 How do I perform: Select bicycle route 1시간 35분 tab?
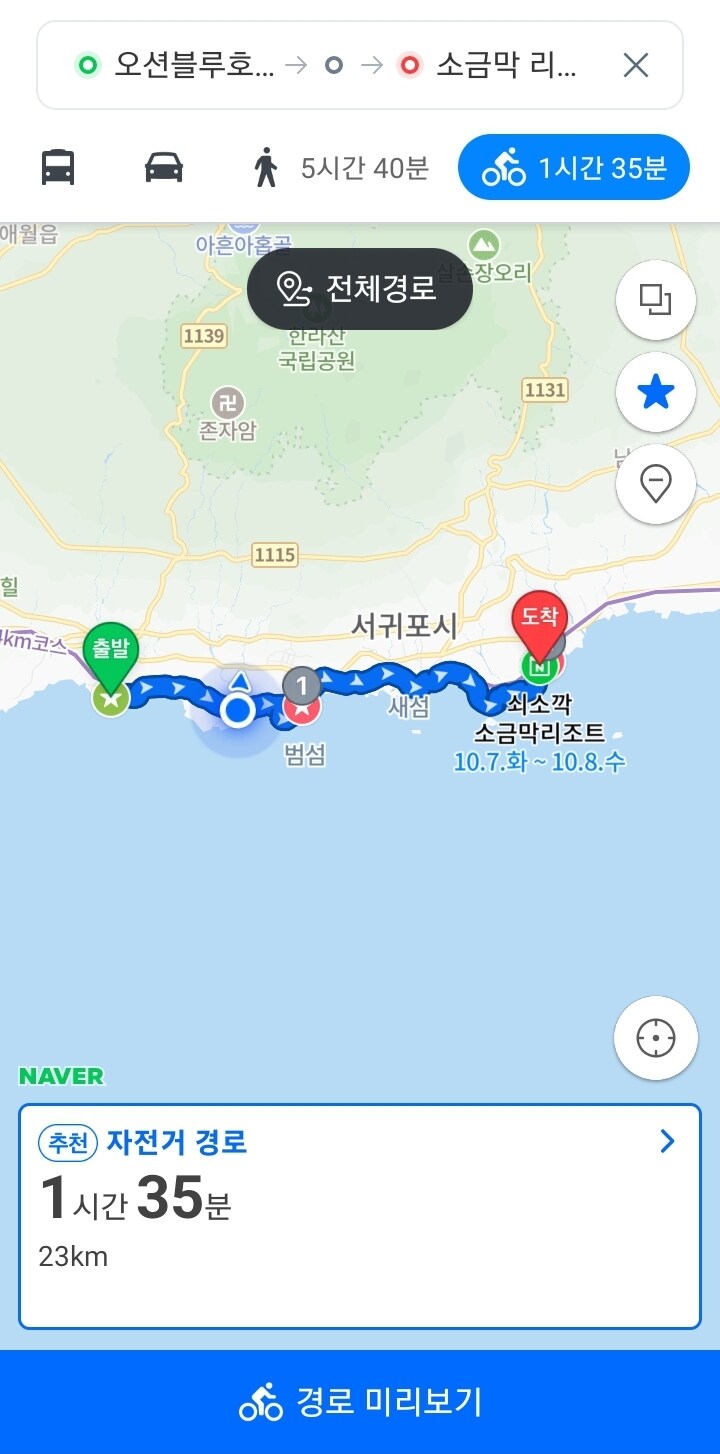[x=574, y=168]
